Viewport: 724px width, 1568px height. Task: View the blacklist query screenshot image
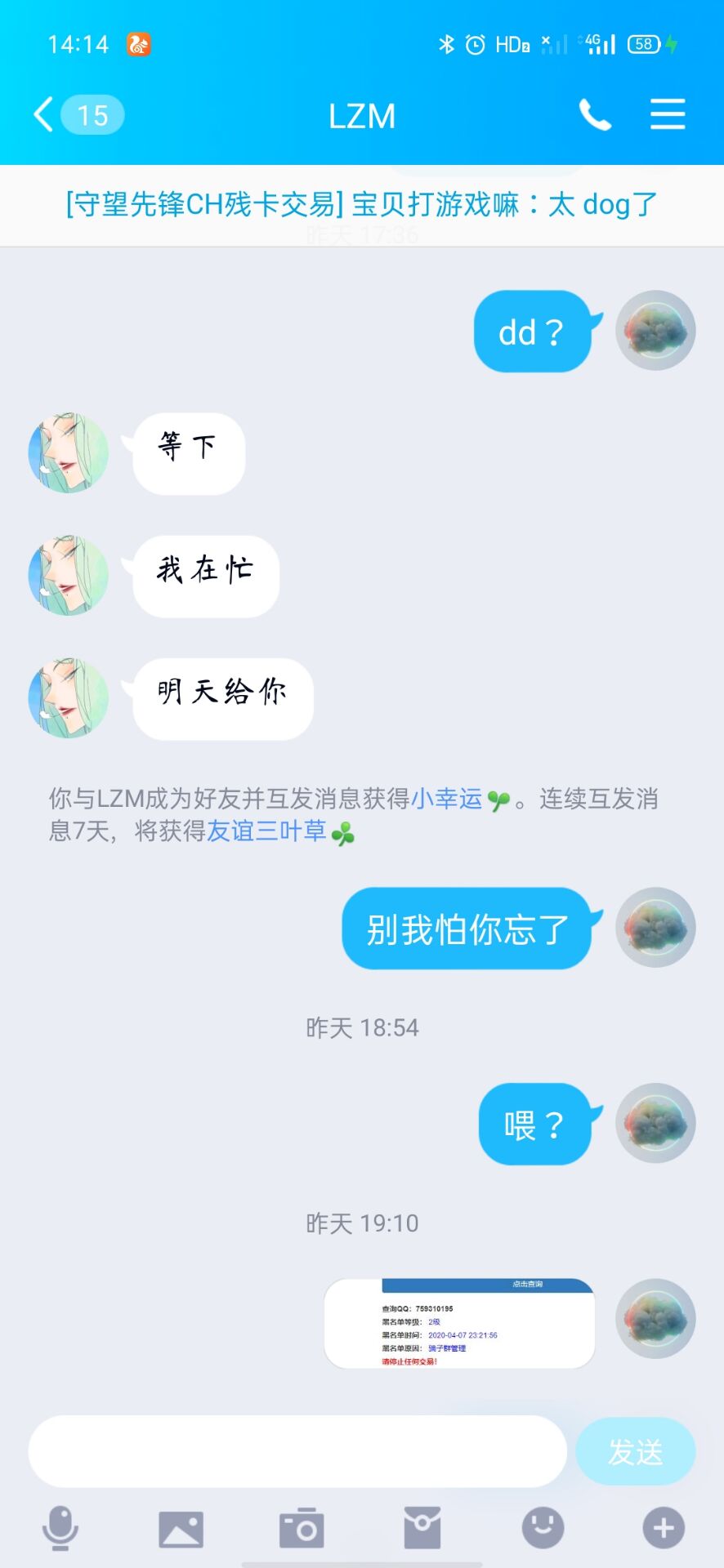[460, 1323]
